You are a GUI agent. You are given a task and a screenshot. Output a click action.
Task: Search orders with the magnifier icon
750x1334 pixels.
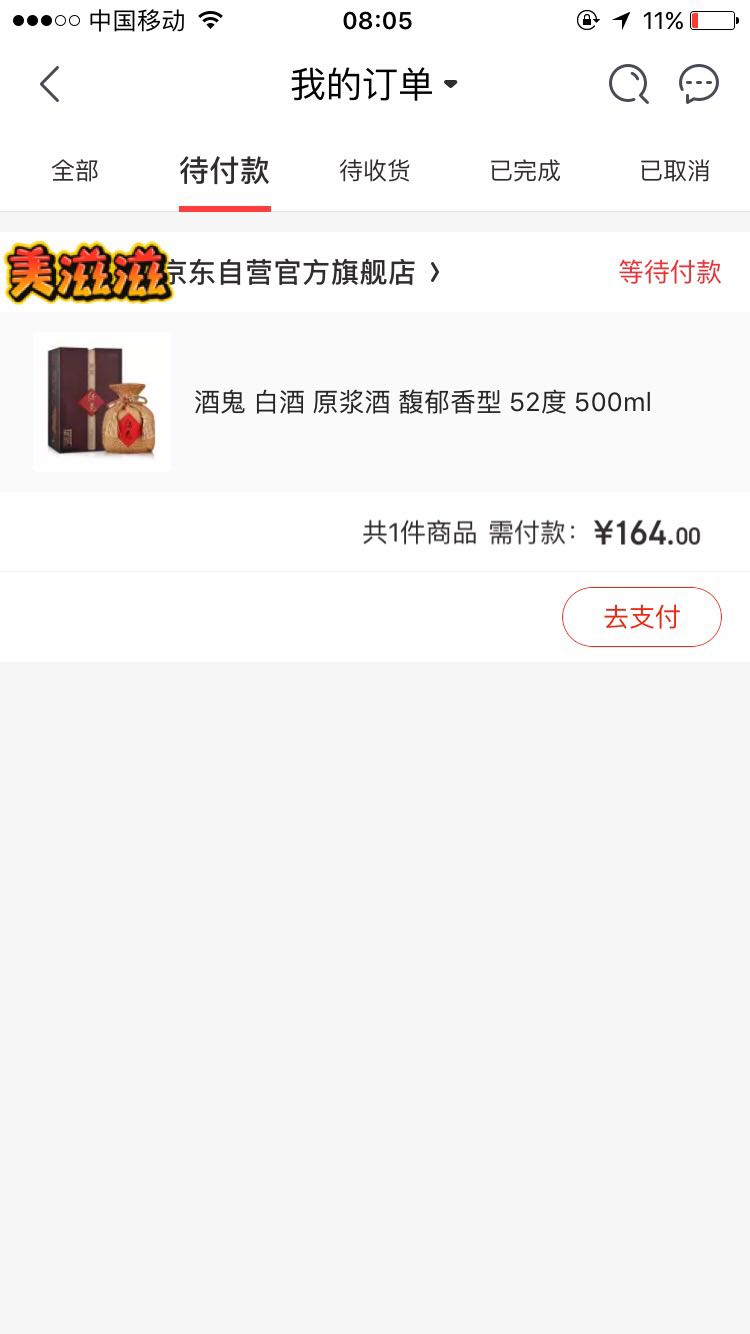pos(628,85)
